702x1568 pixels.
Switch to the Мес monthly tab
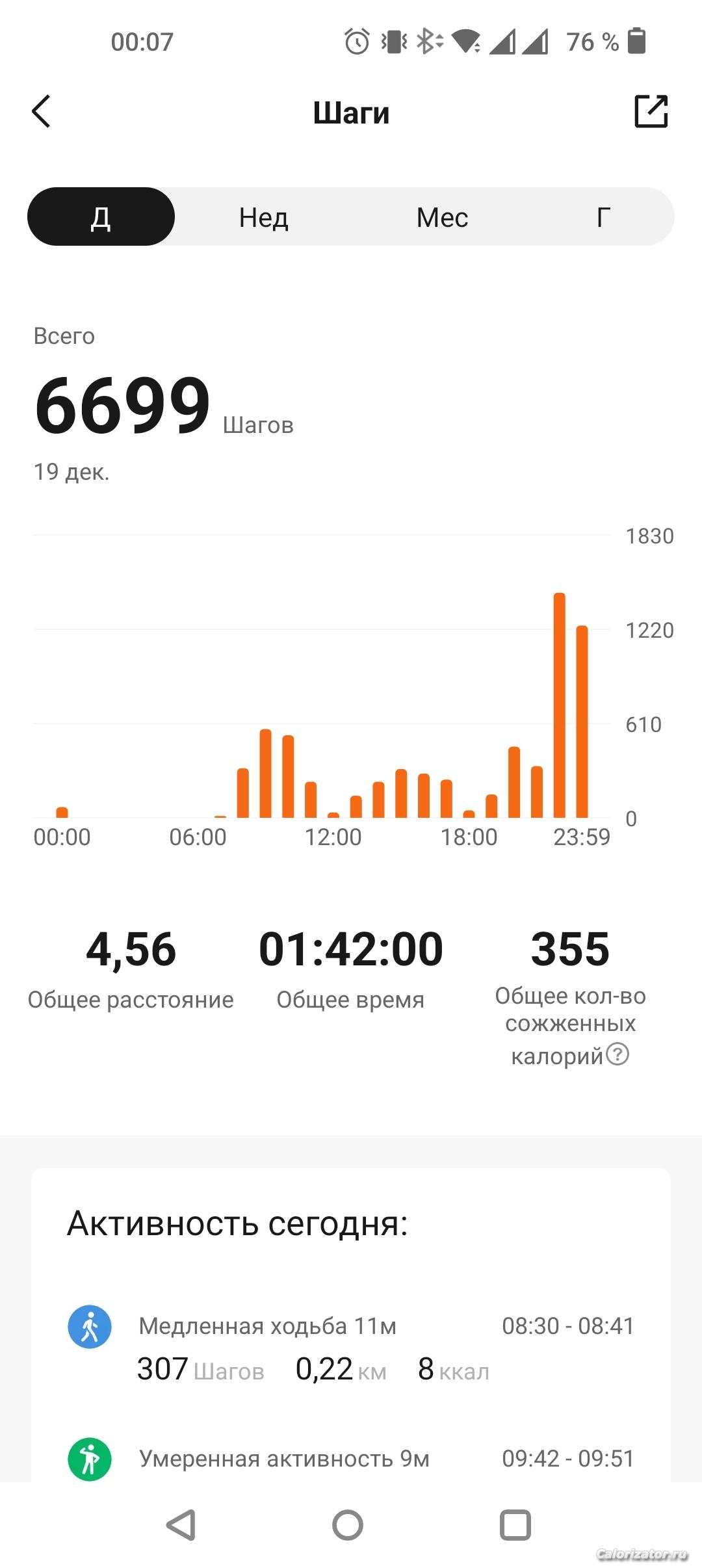tap(442, 217)
